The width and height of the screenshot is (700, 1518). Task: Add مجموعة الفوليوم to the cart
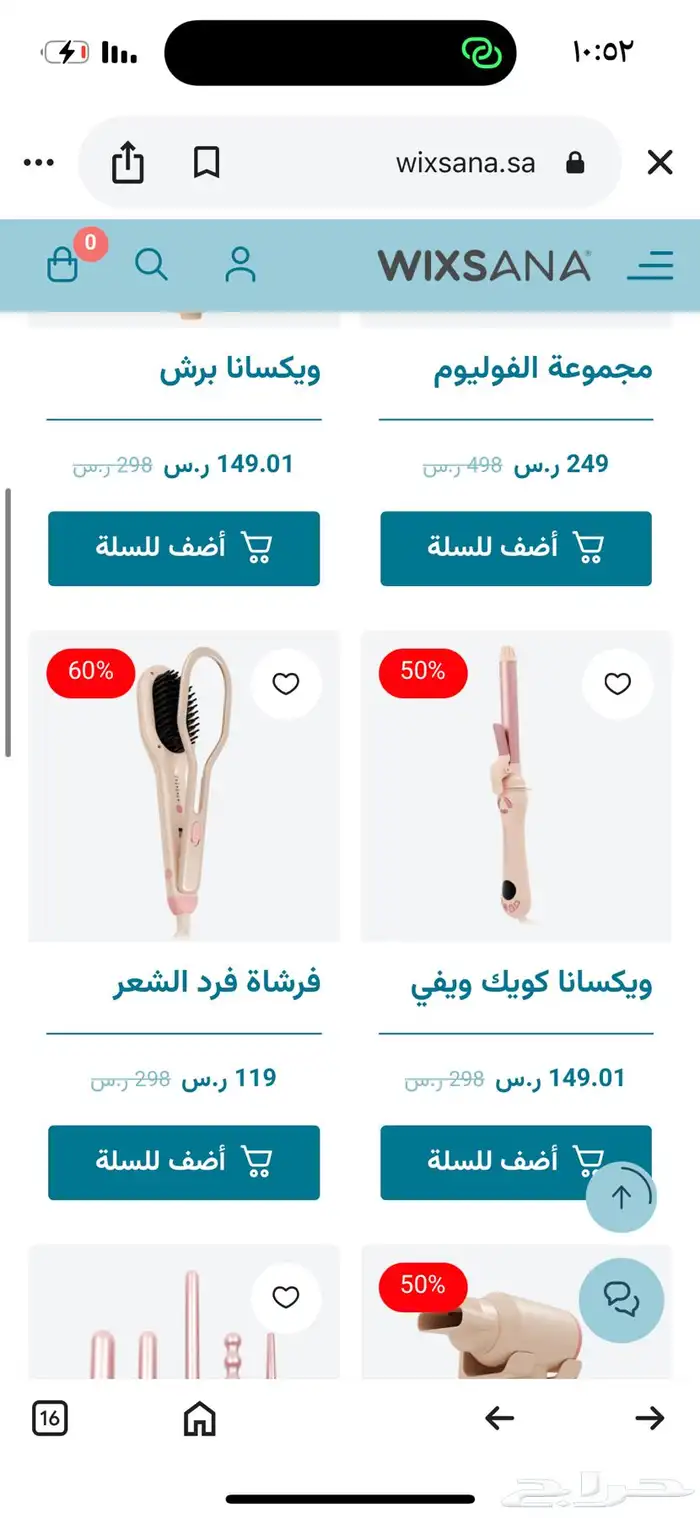click(x=516, y=548)
